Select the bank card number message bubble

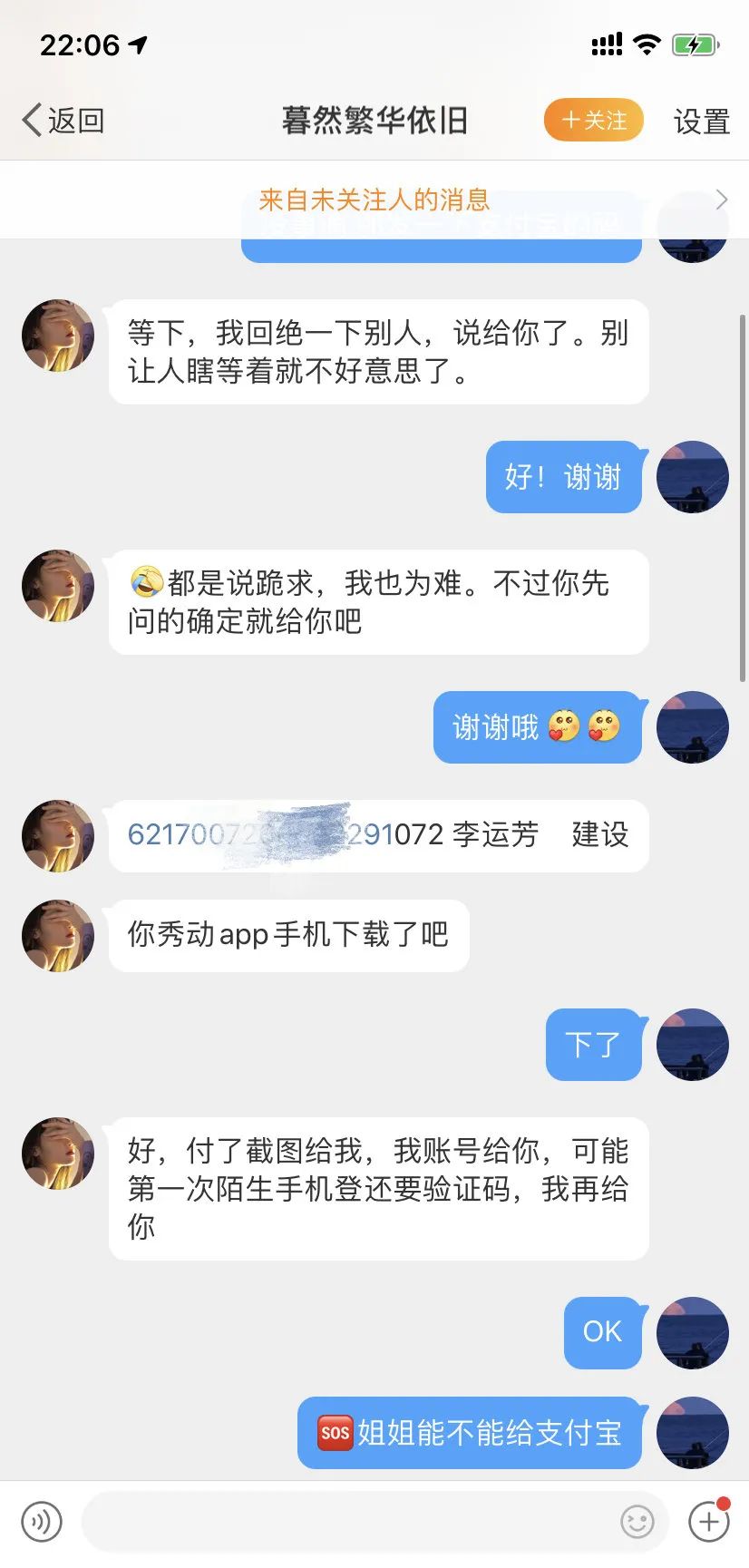point(377,836)
